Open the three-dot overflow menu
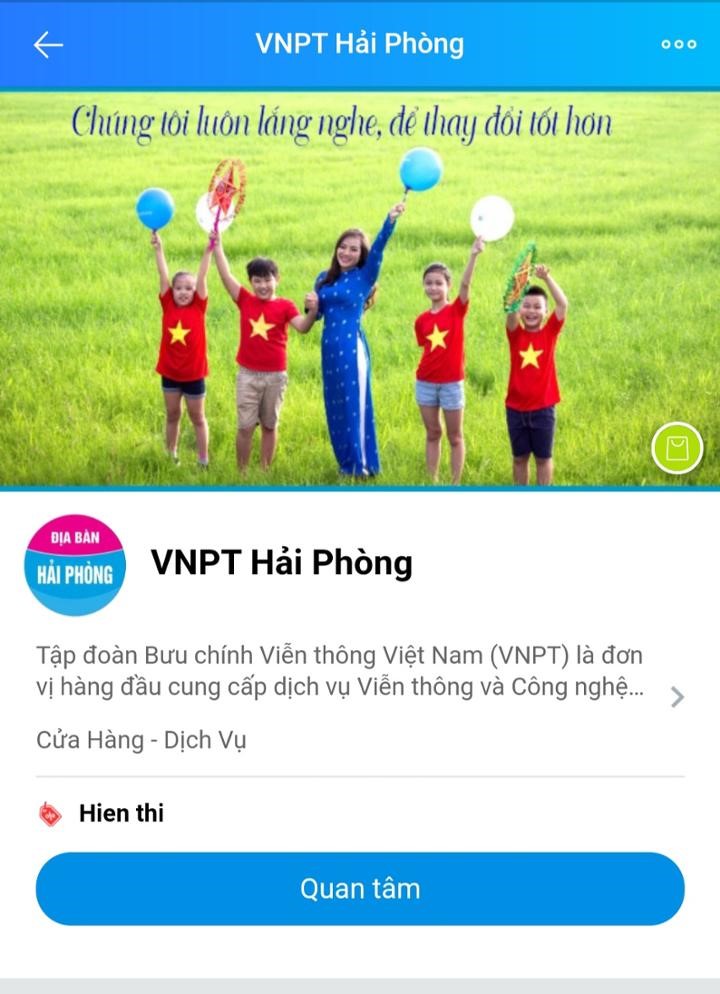720x994 pixels. [678, 44]
